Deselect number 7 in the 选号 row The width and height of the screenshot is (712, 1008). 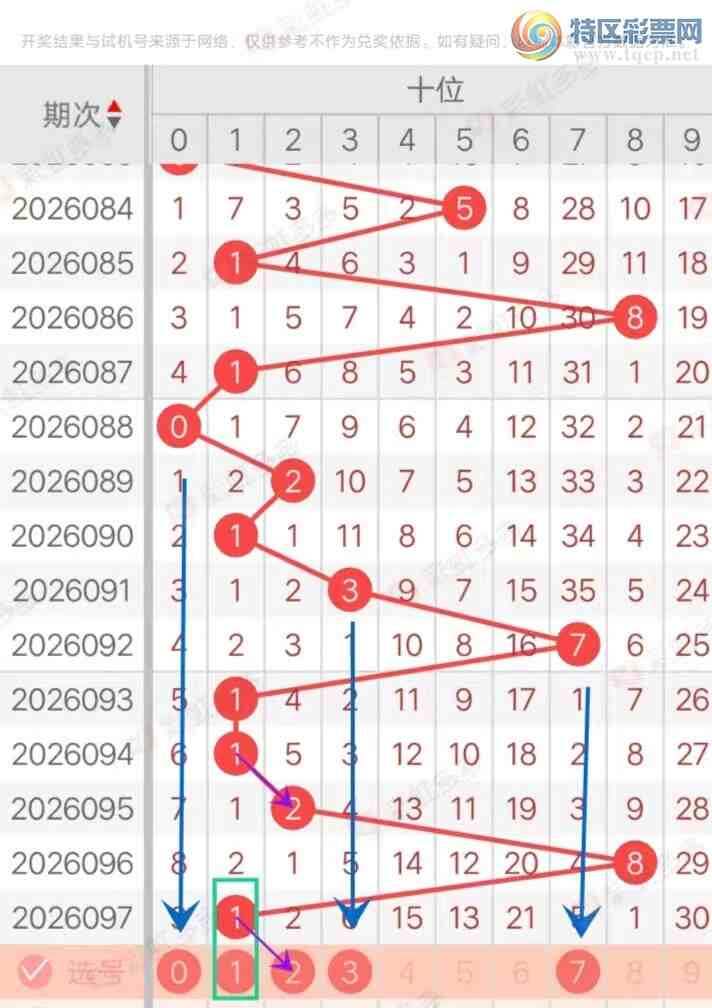578,971
